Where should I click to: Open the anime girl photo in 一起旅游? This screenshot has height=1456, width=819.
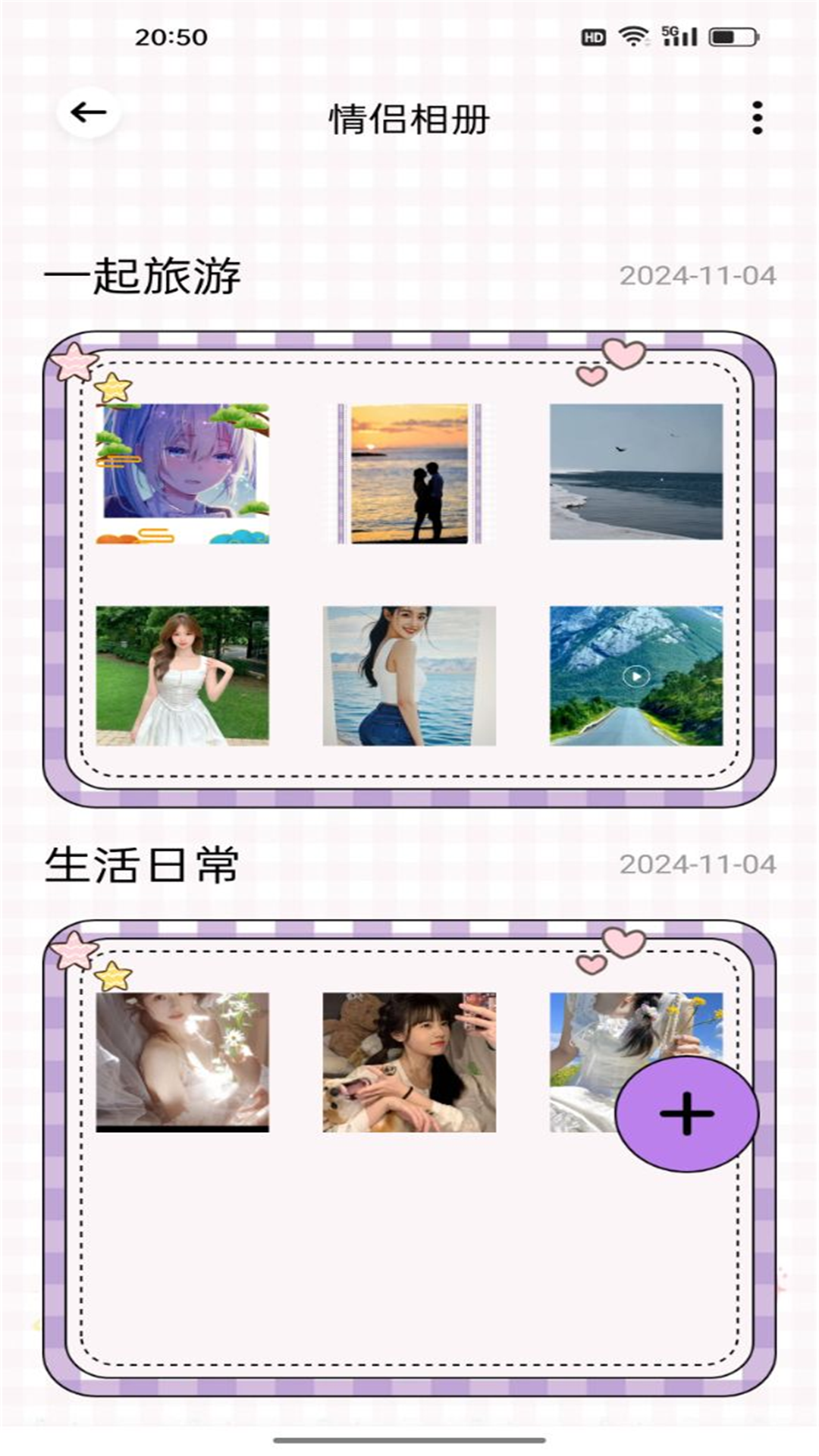click(182, 473)
